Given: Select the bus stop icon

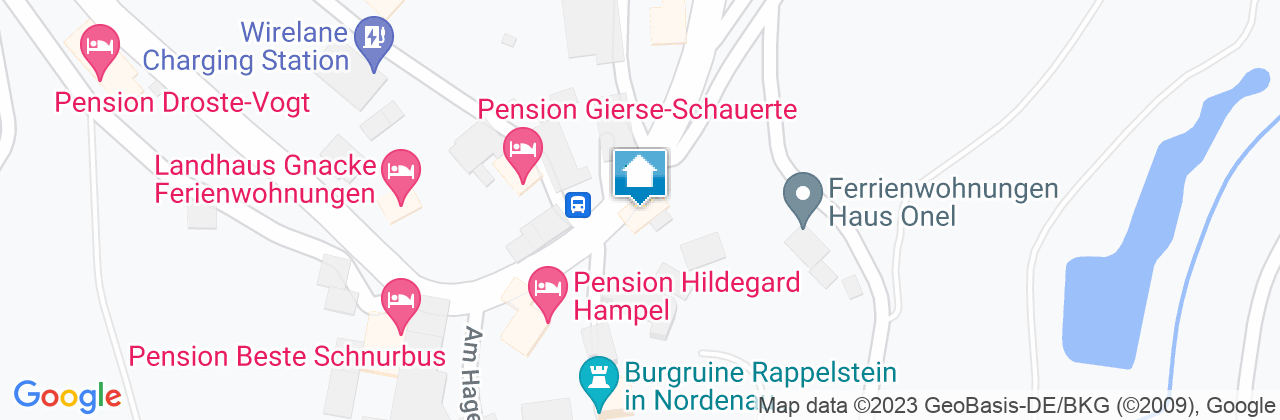Looking at the screenshot, I should (578, 205).
